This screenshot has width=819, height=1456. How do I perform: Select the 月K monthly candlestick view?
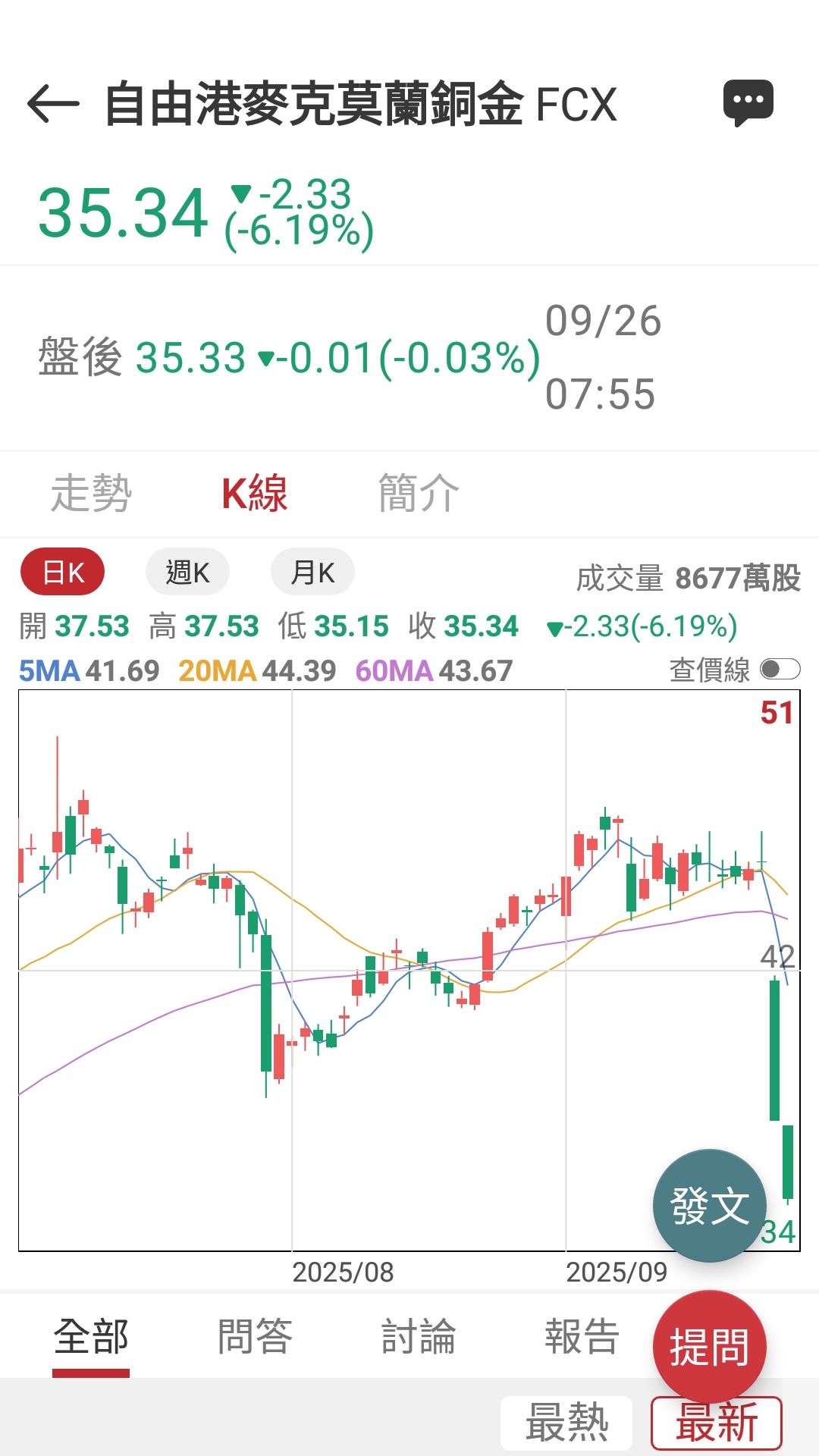tap(312, 572)
